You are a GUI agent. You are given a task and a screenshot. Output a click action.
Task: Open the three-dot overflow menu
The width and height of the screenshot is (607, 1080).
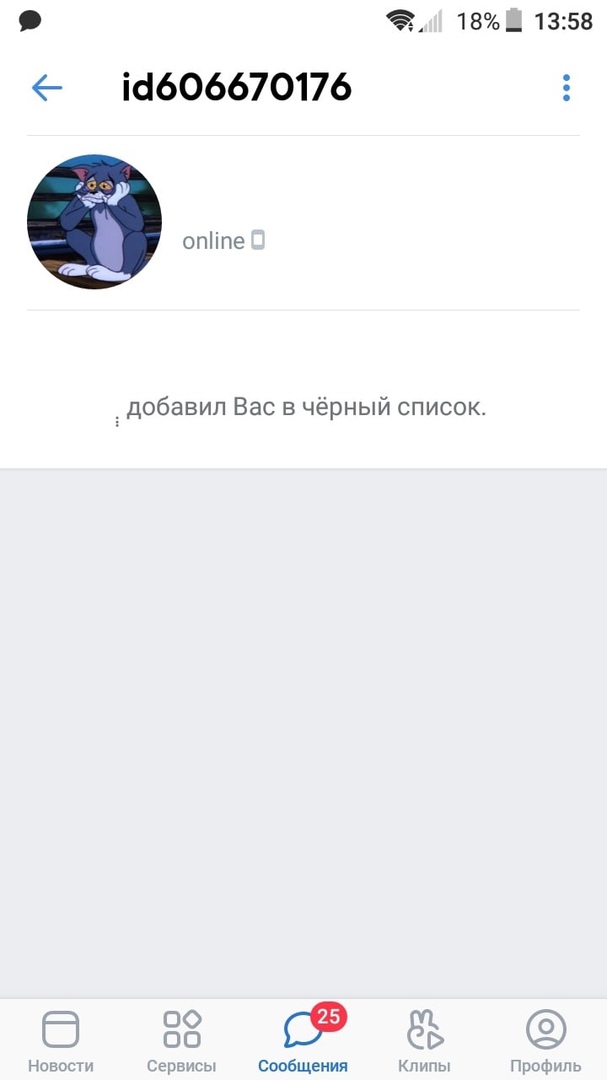(566, 88)
